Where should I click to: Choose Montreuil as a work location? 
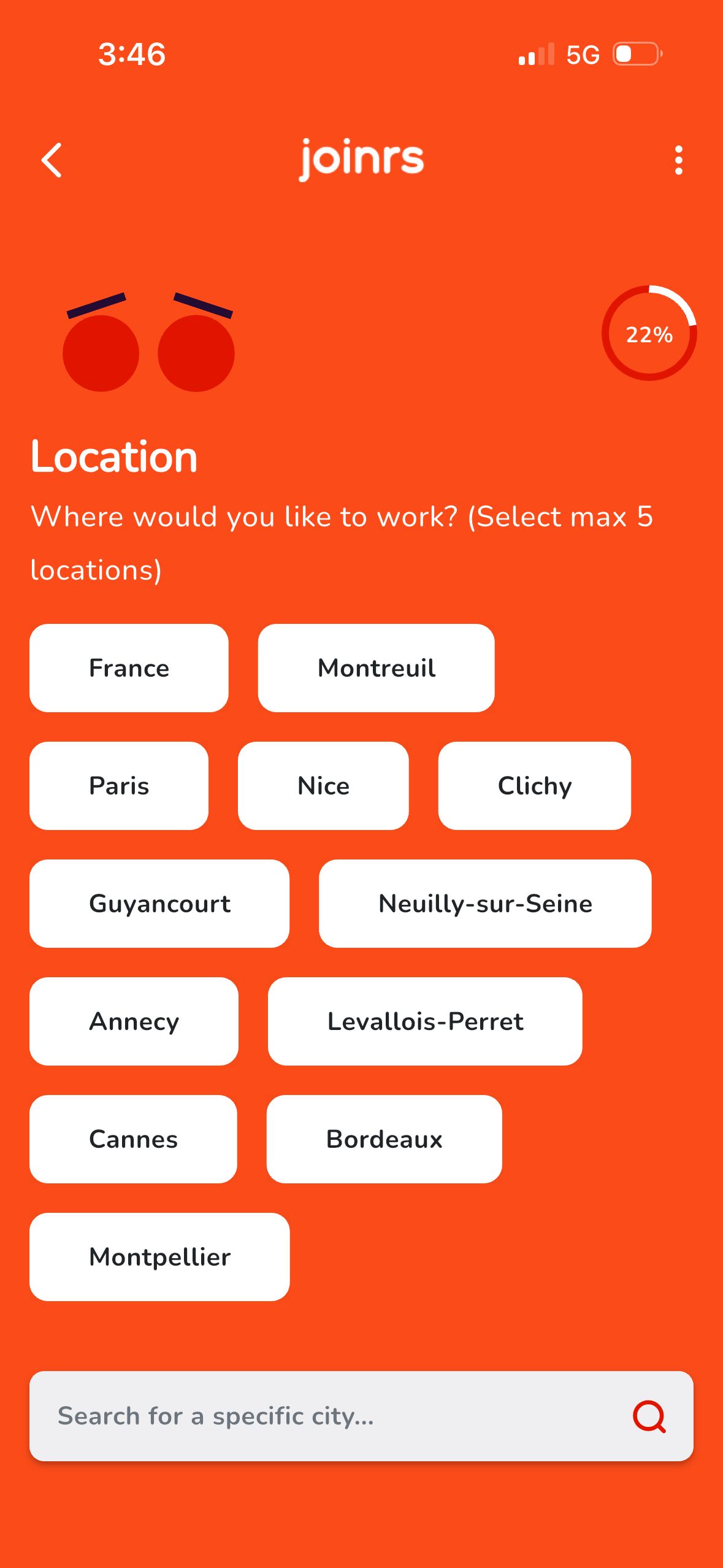pos(376,668)
